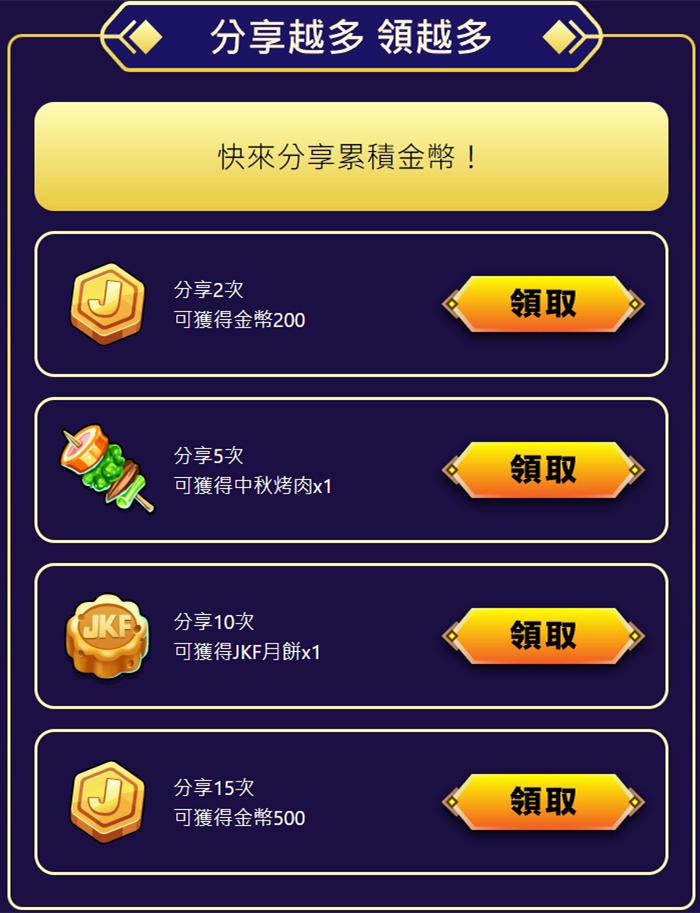
Task: Claim the 中秋烤肉 reward for 5 shares
Action: pos(543,469)
